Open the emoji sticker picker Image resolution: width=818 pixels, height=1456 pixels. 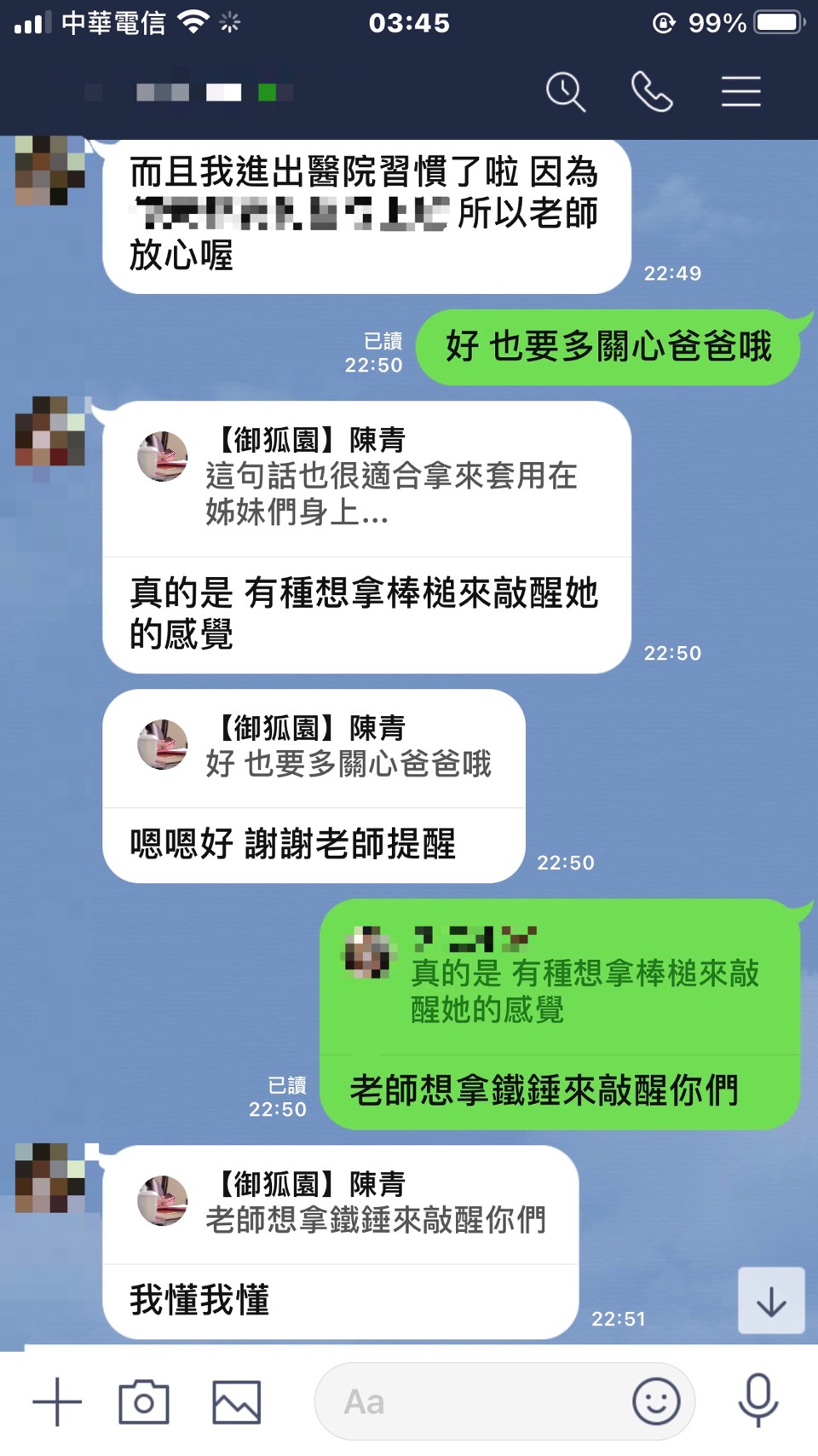[x=656, y=1401]
